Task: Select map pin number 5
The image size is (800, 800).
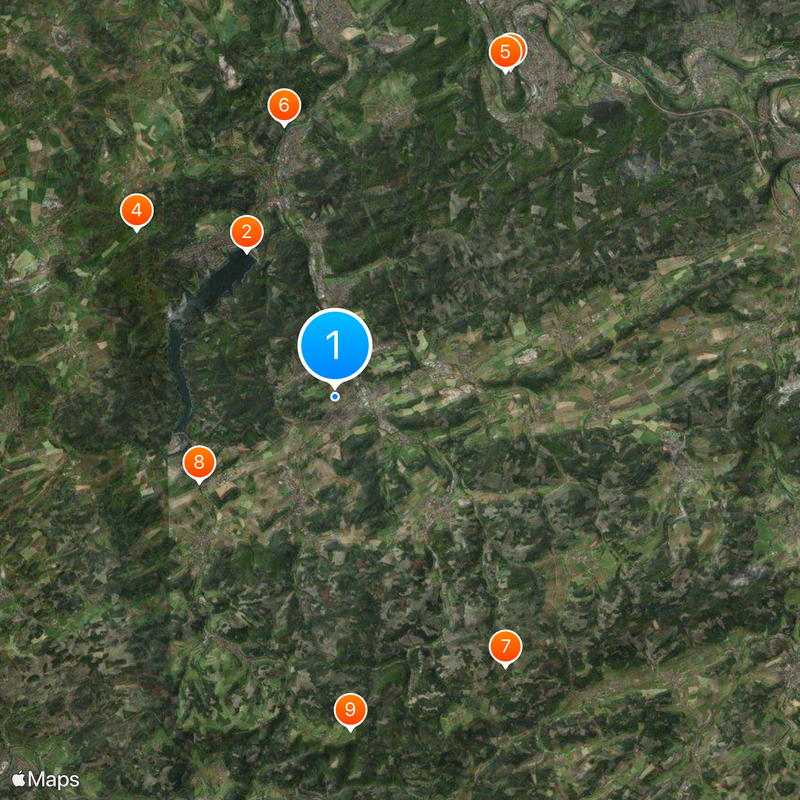Action: [505, 52]
